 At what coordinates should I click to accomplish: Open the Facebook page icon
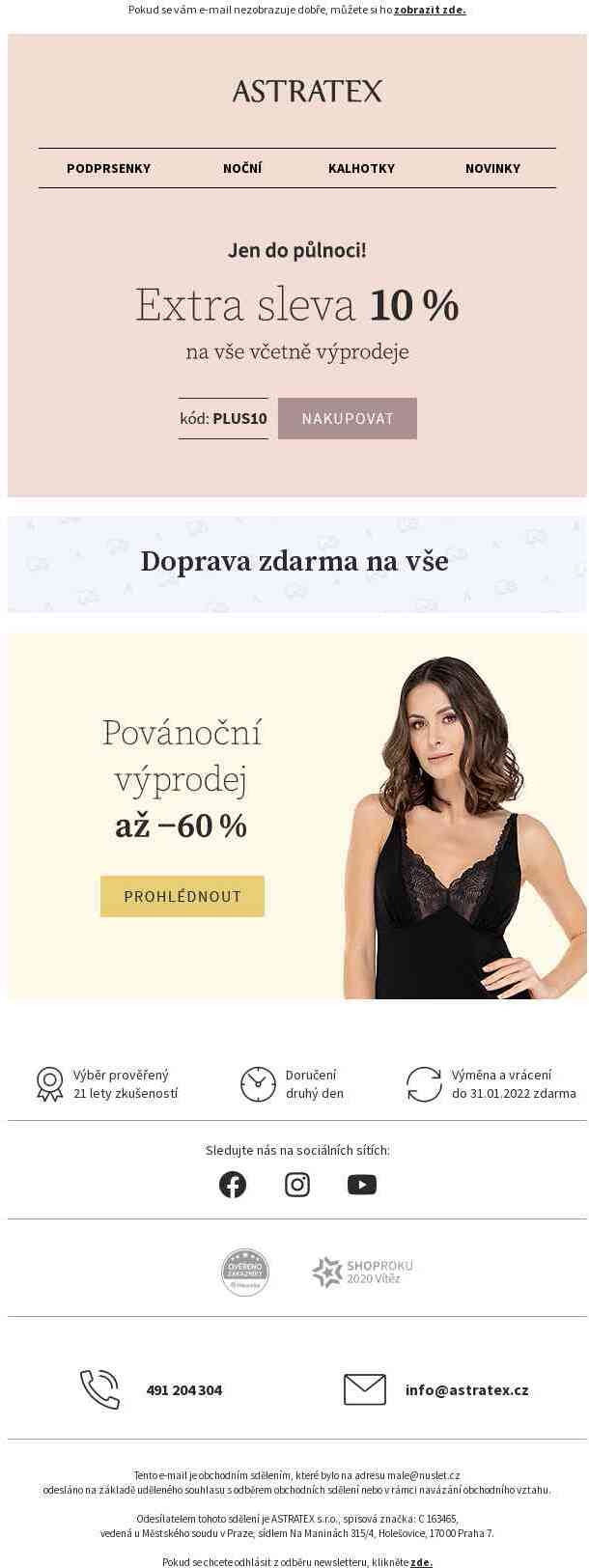[x=233, y=1185]
